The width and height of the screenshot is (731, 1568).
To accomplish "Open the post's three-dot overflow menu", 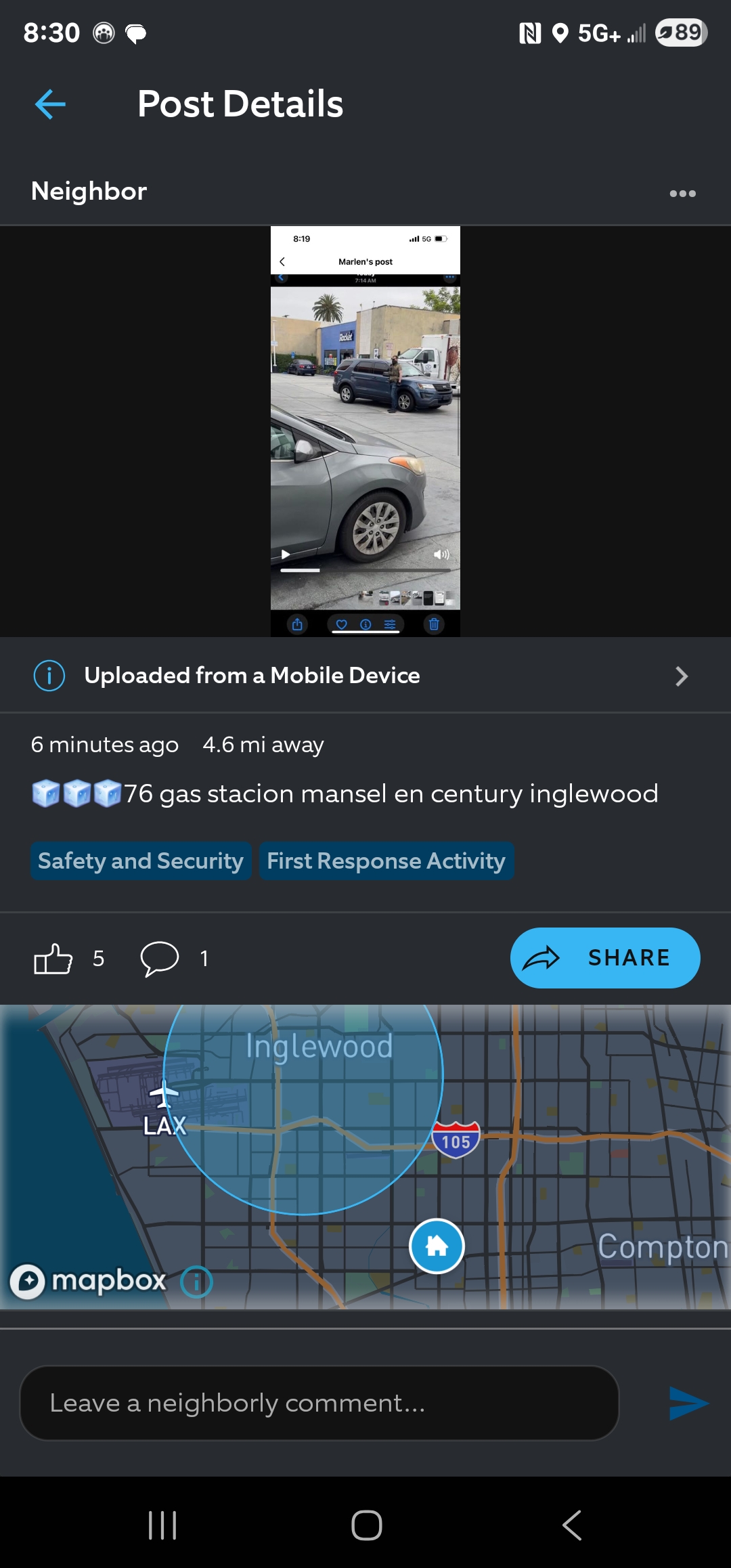I will point(682,194).
